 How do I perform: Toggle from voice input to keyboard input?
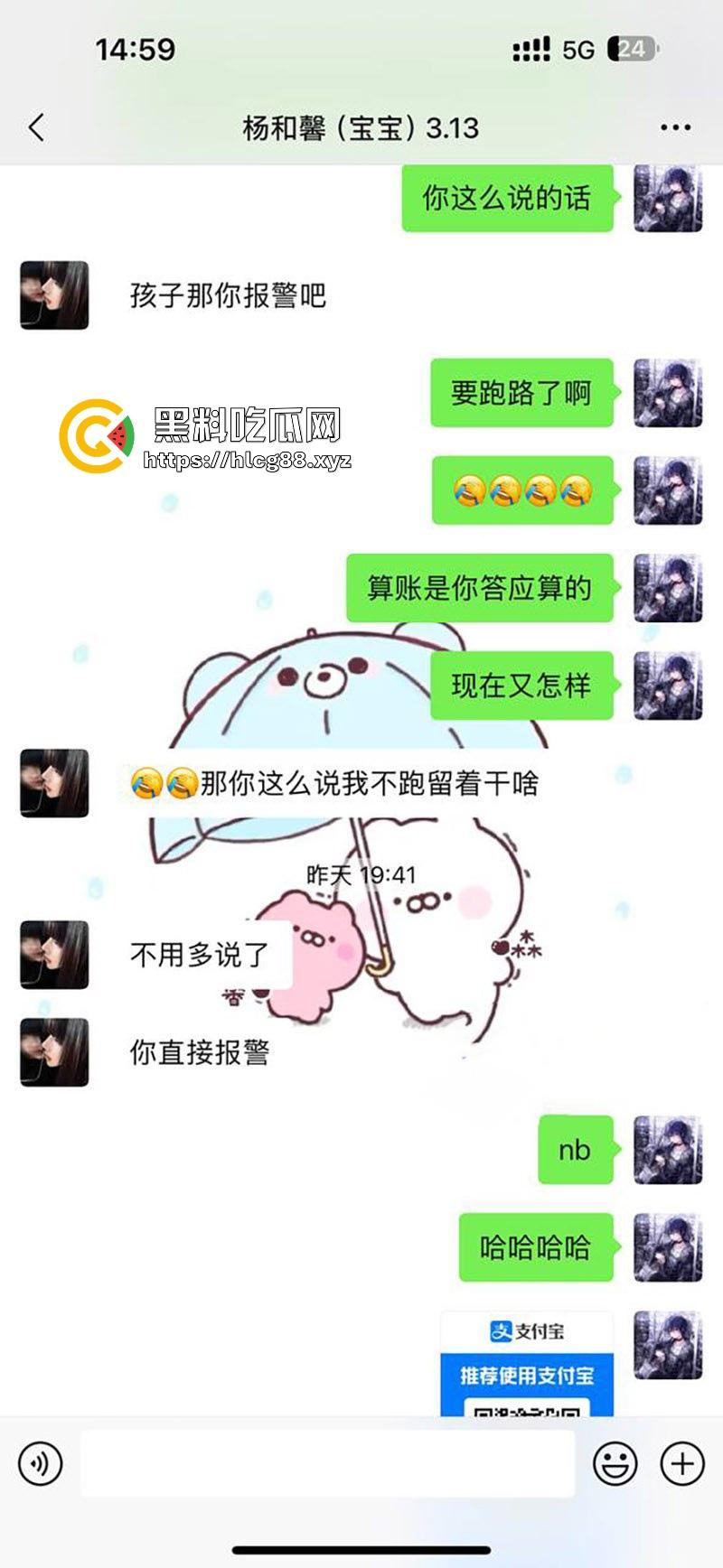pyautogui.click(x=40, y=1461)
